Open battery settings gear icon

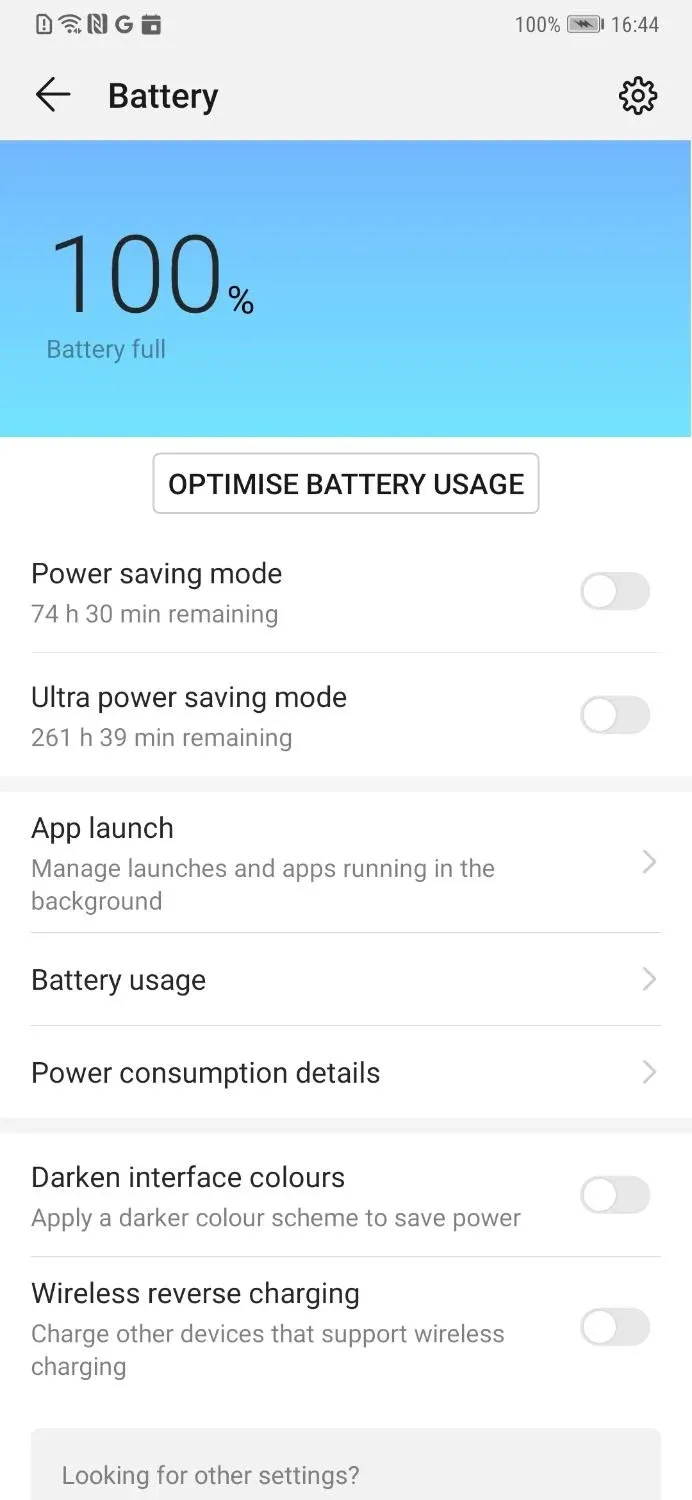click(637, 96)
